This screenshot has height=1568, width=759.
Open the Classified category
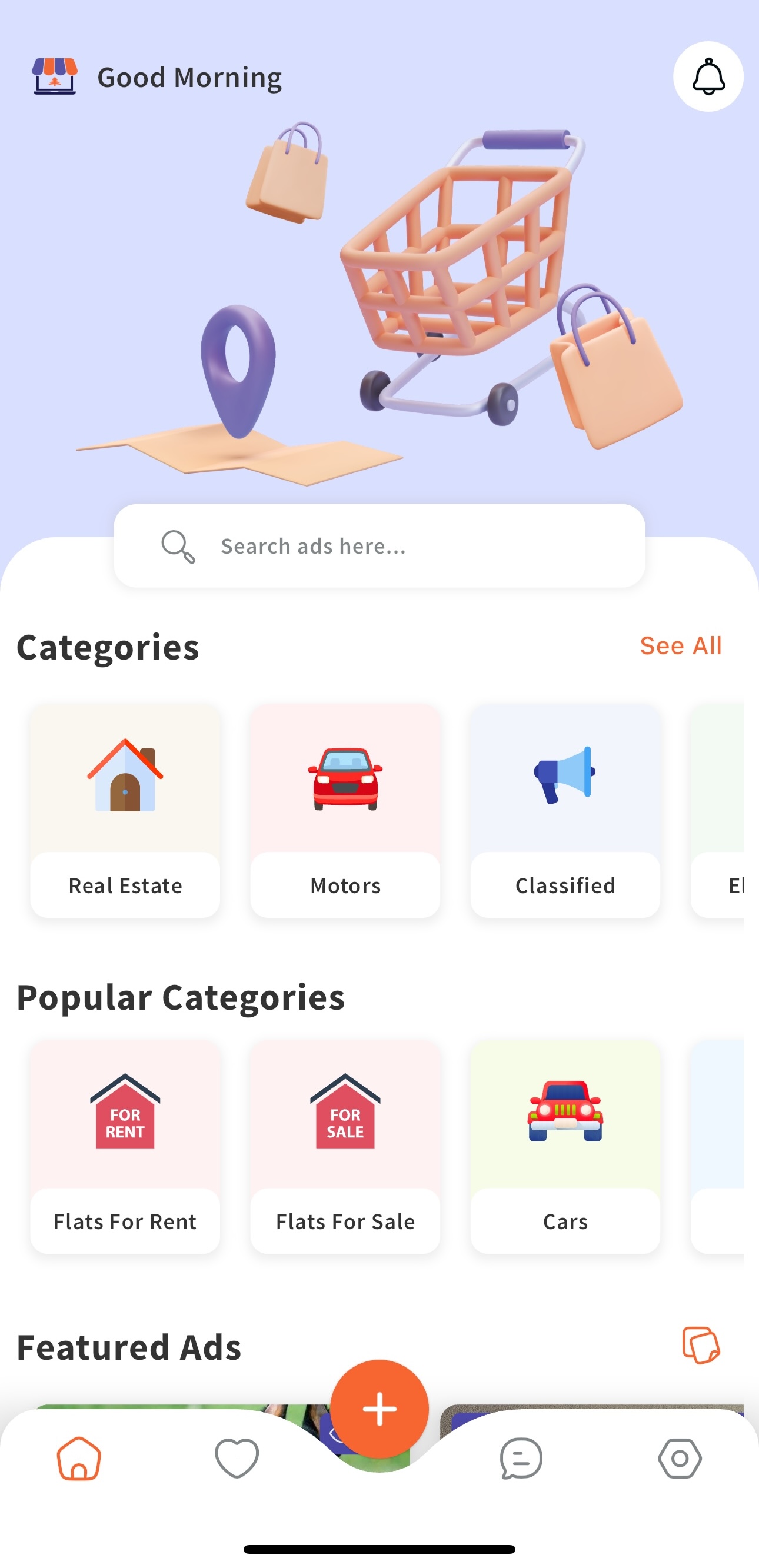coord(565,811)
